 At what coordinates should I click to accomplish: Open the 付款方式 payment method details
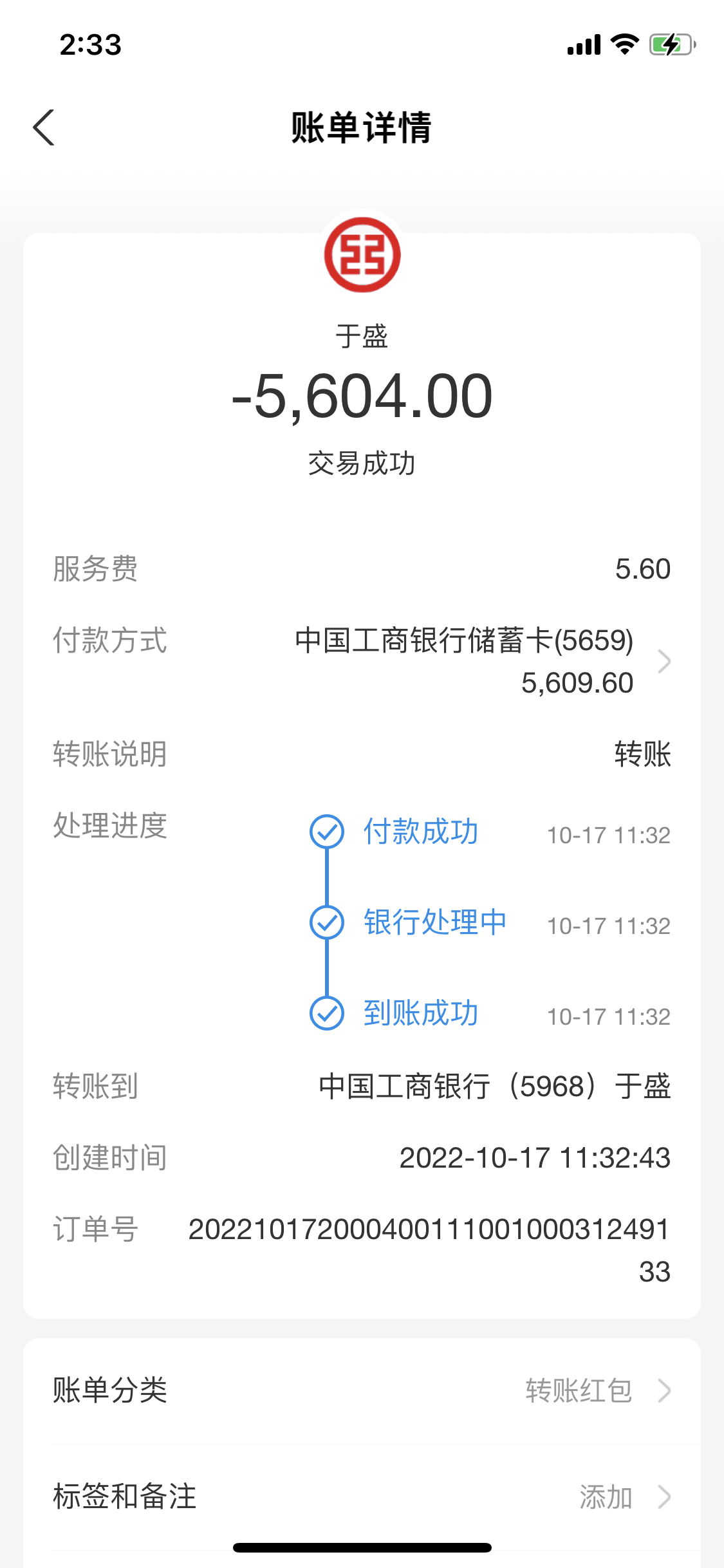pyautogui.click(x=362, y=662)
